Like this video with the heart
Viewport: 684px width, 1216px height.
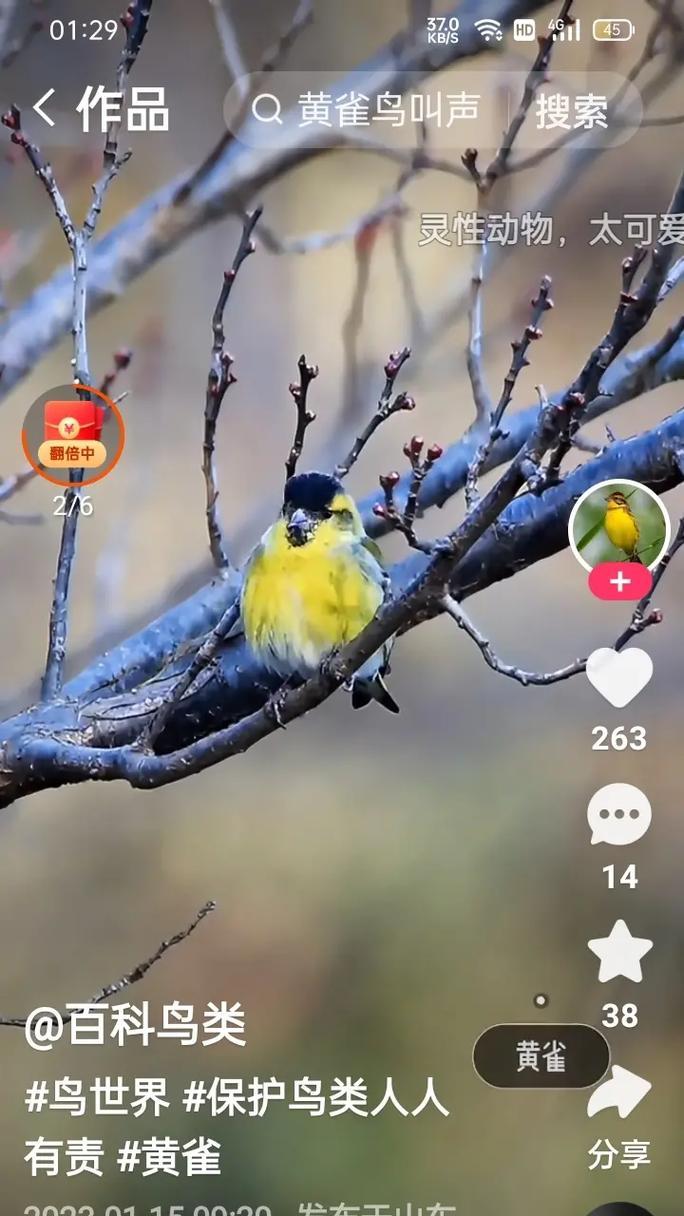(x=619, y=677)
